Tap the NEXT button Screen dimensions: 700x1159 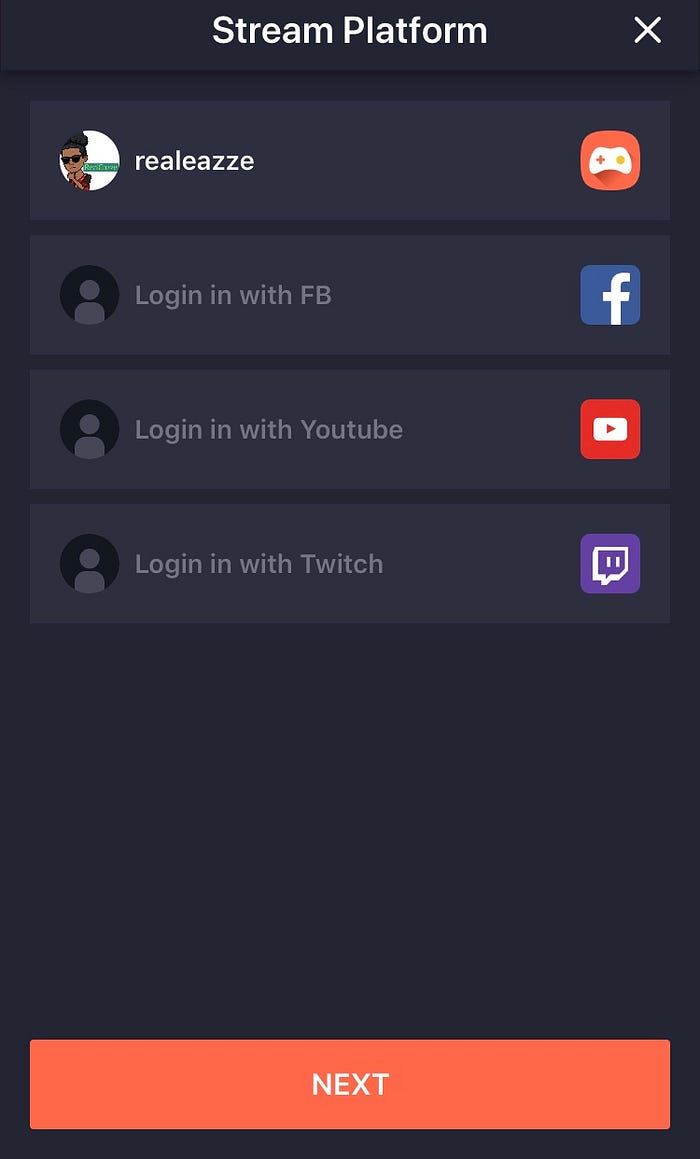tap(349, 1084)
